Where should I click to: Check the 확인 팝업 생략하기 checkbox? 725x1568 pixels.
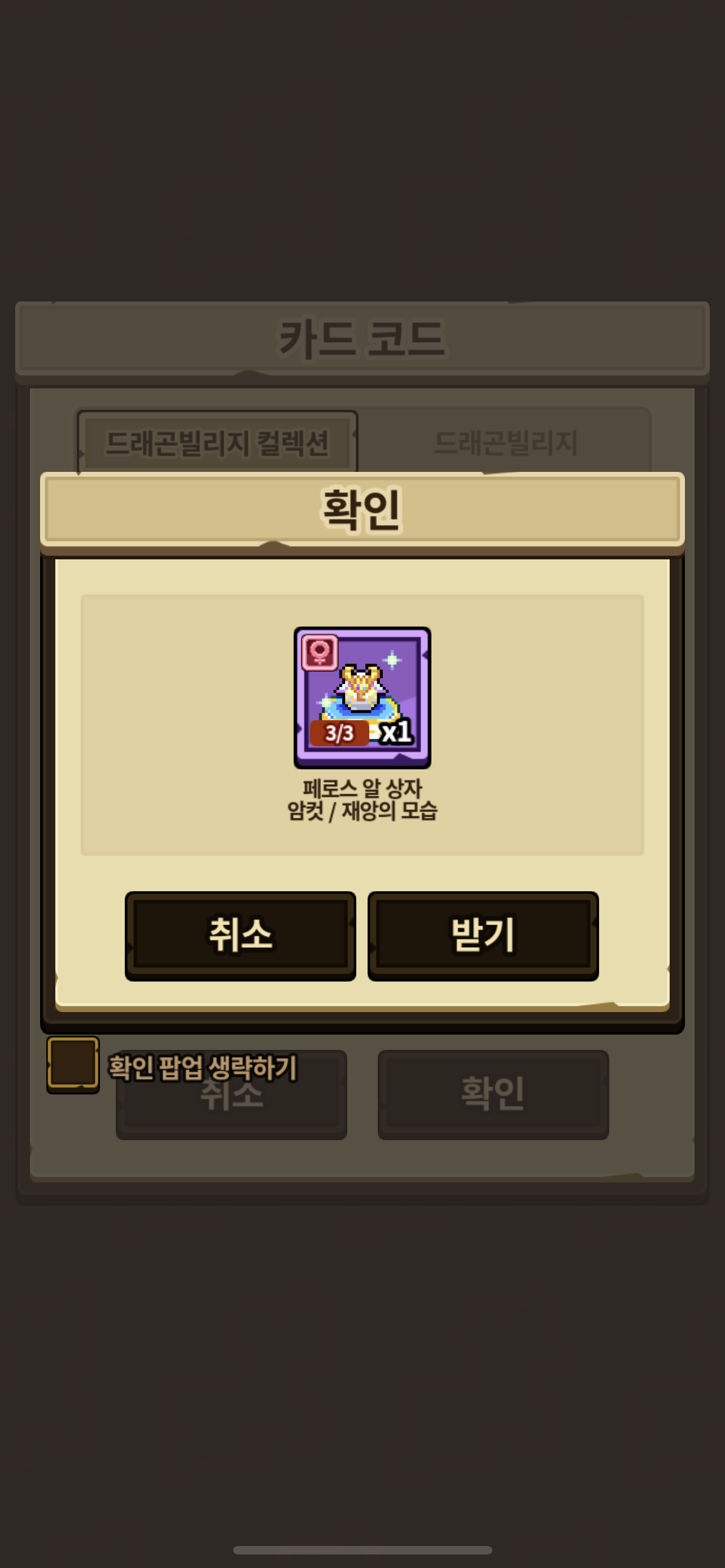pyautogui.click(x=73, y=1064)
